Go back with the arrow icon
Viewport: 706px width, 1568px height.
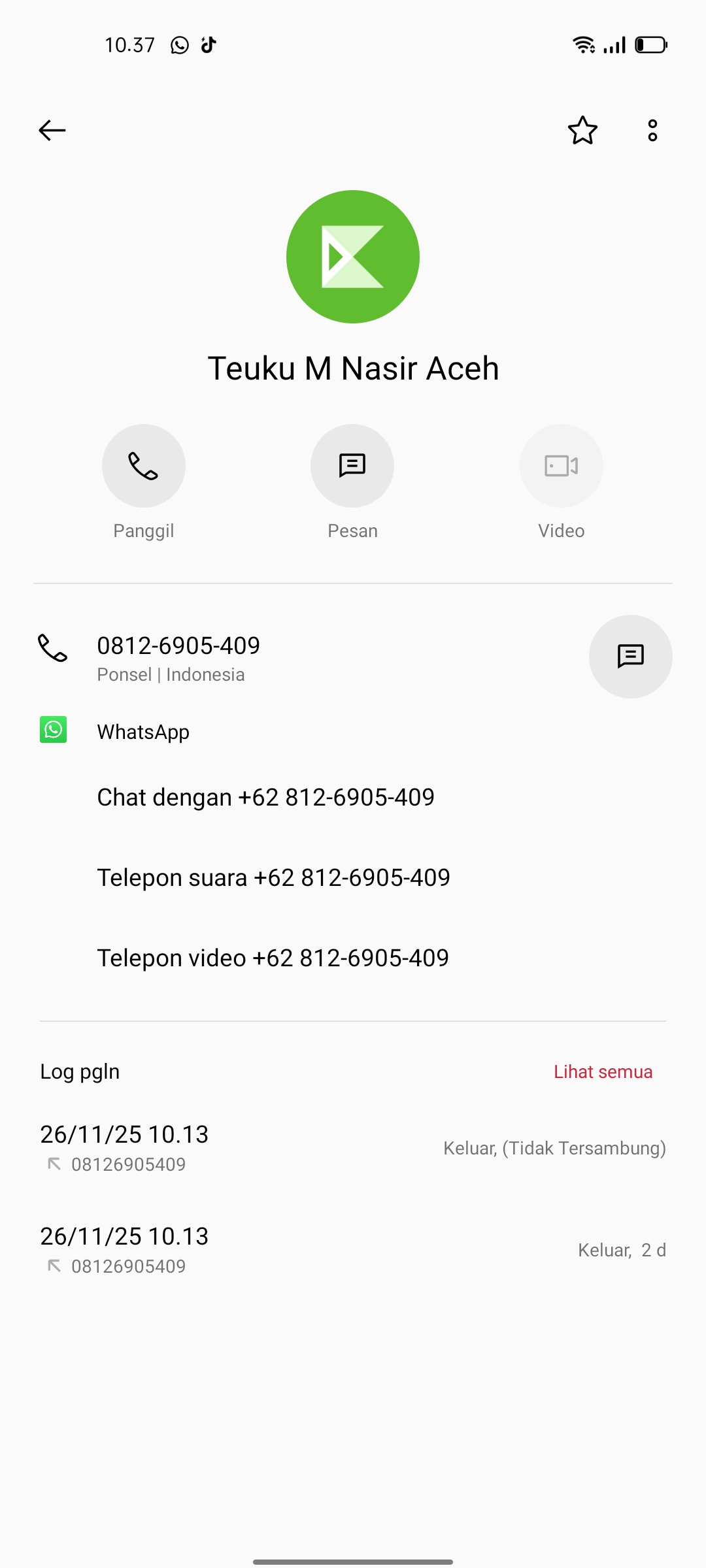(51, 130)
